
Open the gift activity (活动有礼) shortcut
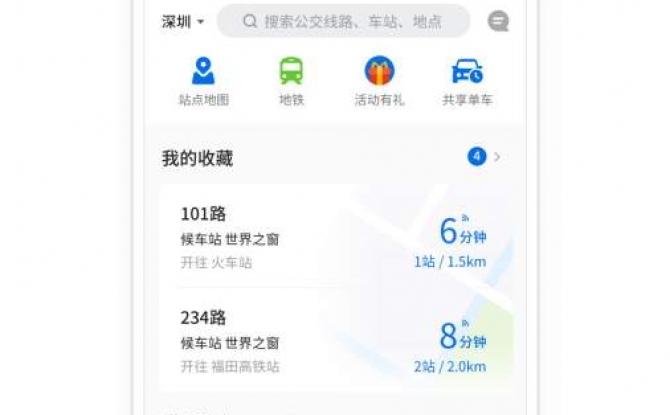(379, 80)
